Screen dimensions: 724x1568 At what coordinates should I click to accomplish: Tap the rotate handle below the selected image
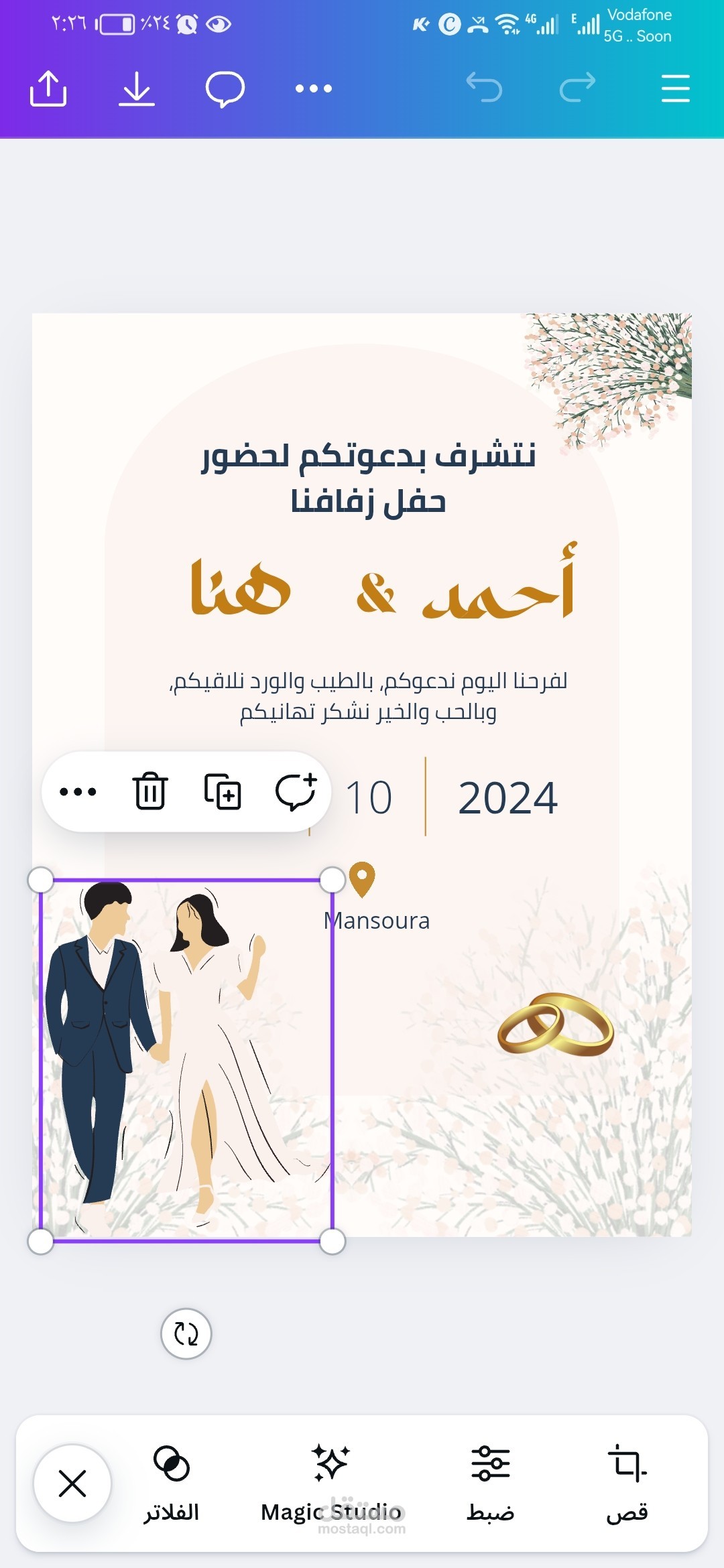pyautogui.click(x=186, y=1333)
